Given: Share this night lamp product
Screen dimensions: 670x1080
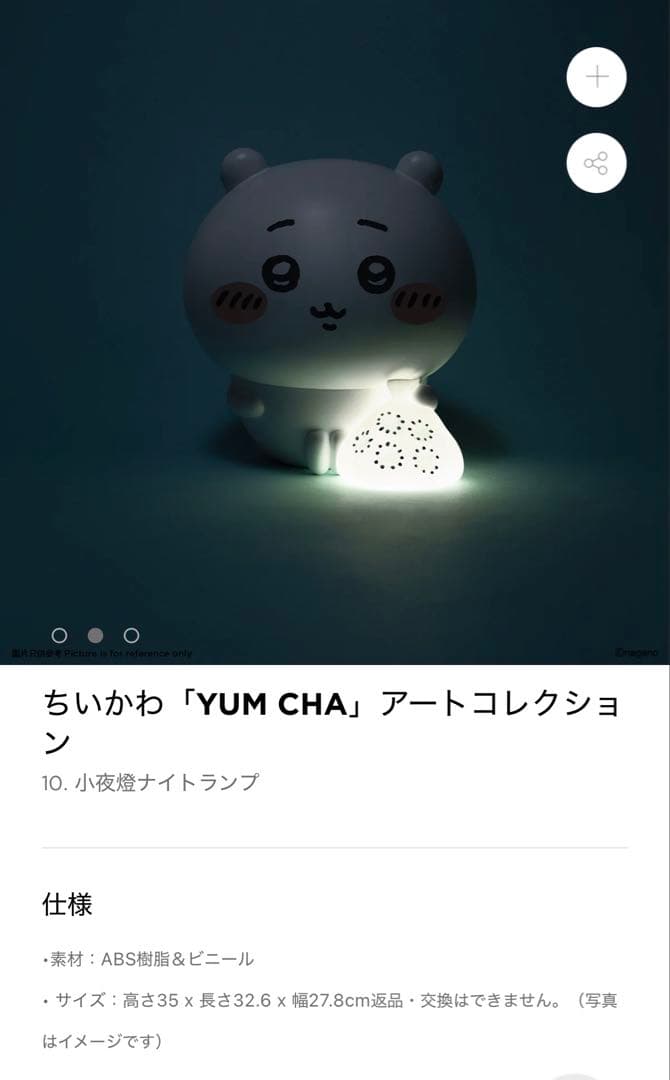Looking at the screenshot, I should pyautogui.click(x=596, y=163).
